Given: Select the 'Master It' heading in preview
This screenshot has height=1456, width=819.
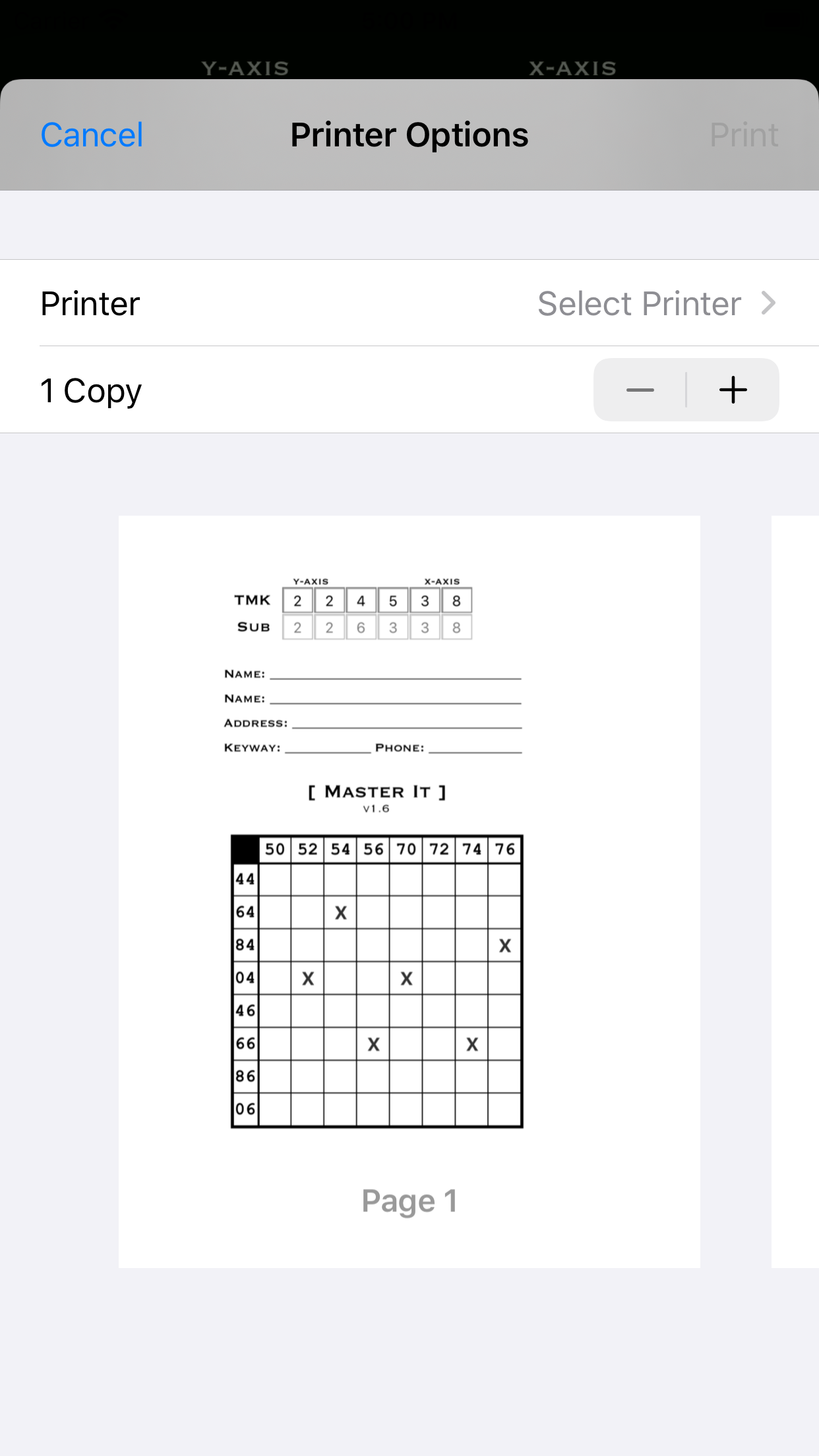Looking at the screenshot, I should pos(378,791).
